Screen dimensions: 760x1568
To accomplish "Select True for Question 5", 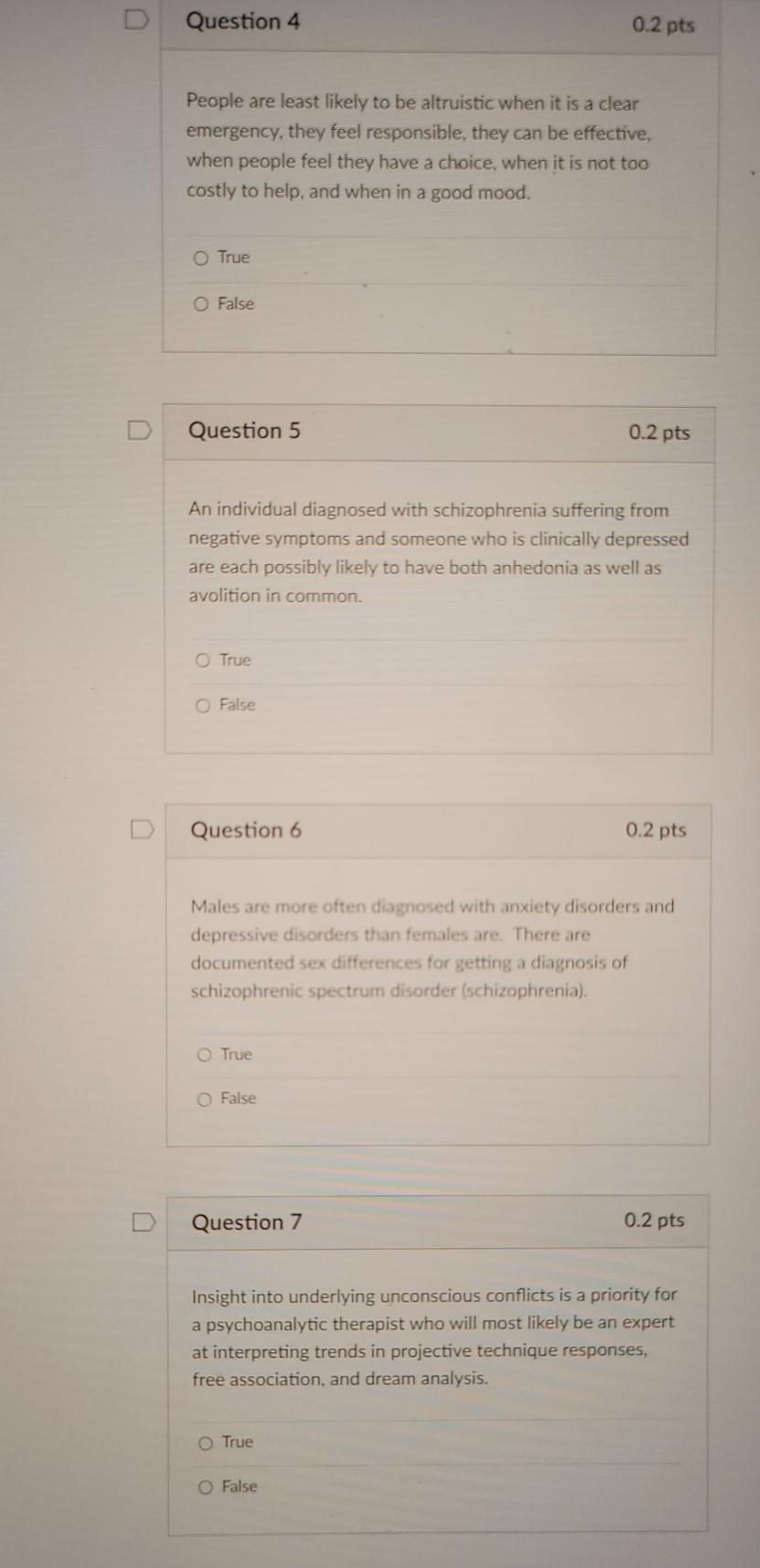I will coord(203,660).
